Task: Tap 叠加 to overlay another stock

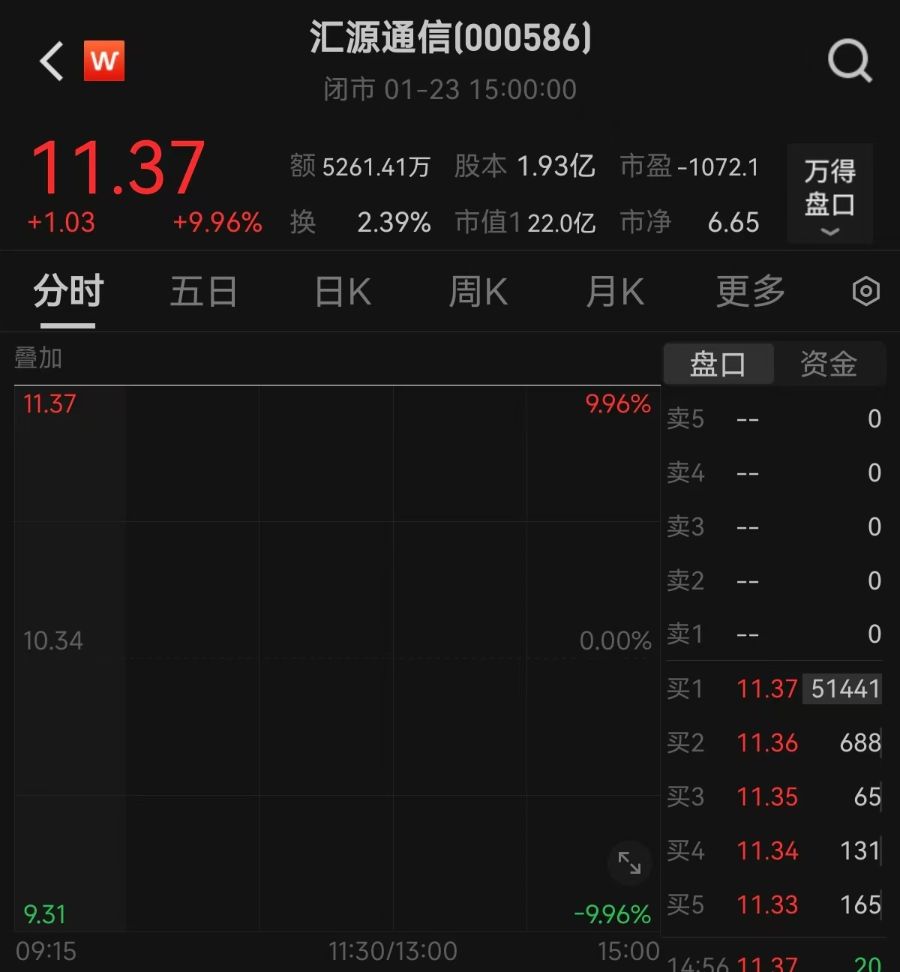Action: click(x=38, y=358)
